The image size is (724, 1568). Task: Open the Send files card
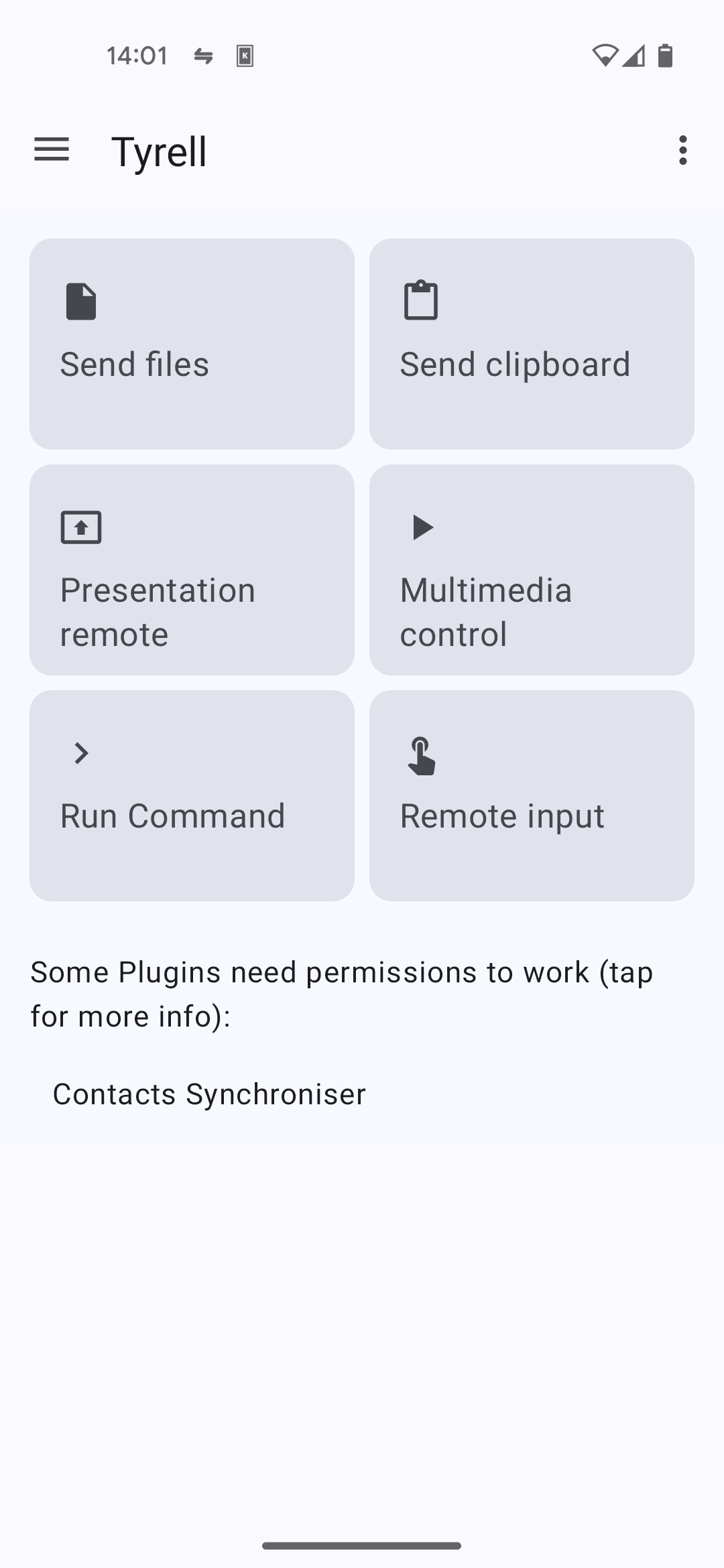tap(192, 344)
